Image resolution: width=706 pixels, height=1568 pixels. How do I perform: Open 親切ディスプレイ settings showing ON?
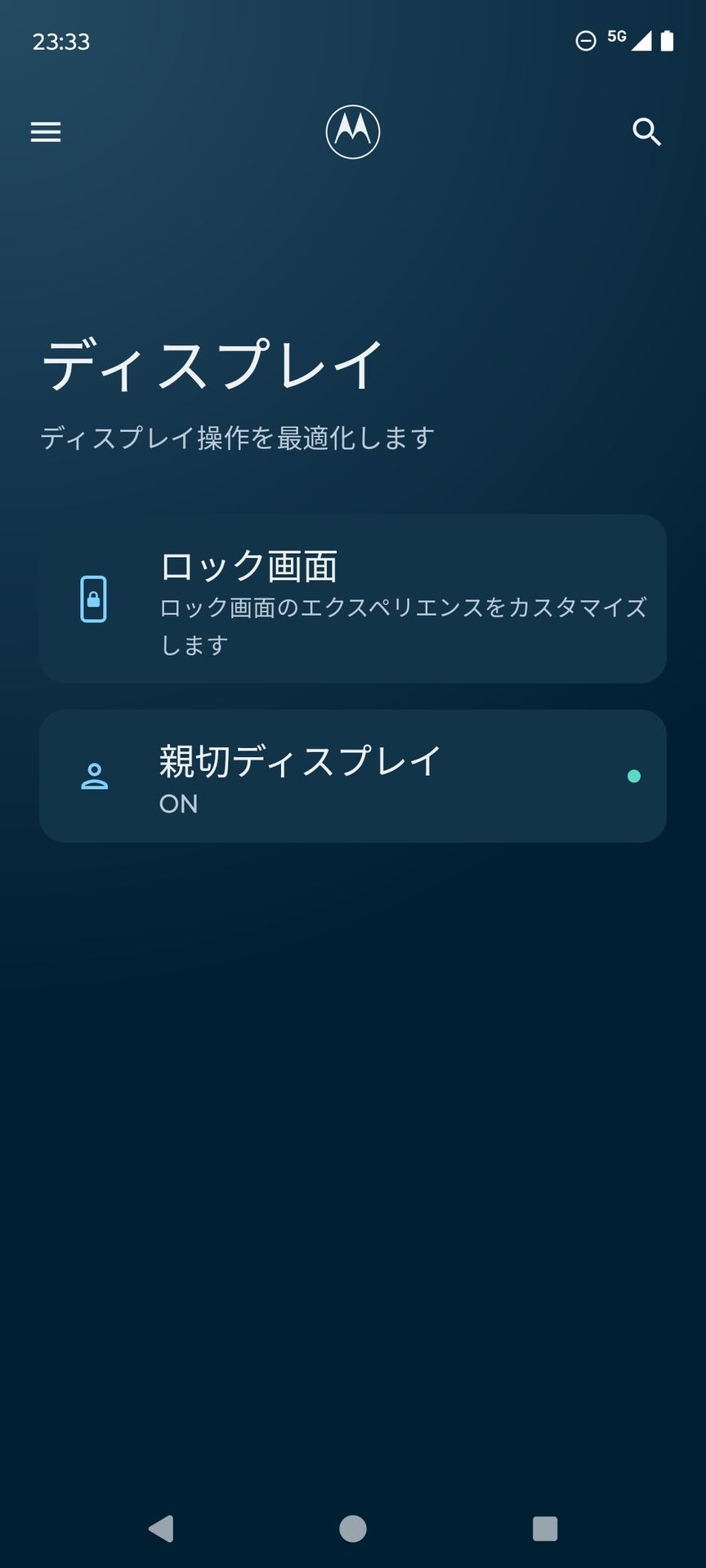(x=353, y=776)
